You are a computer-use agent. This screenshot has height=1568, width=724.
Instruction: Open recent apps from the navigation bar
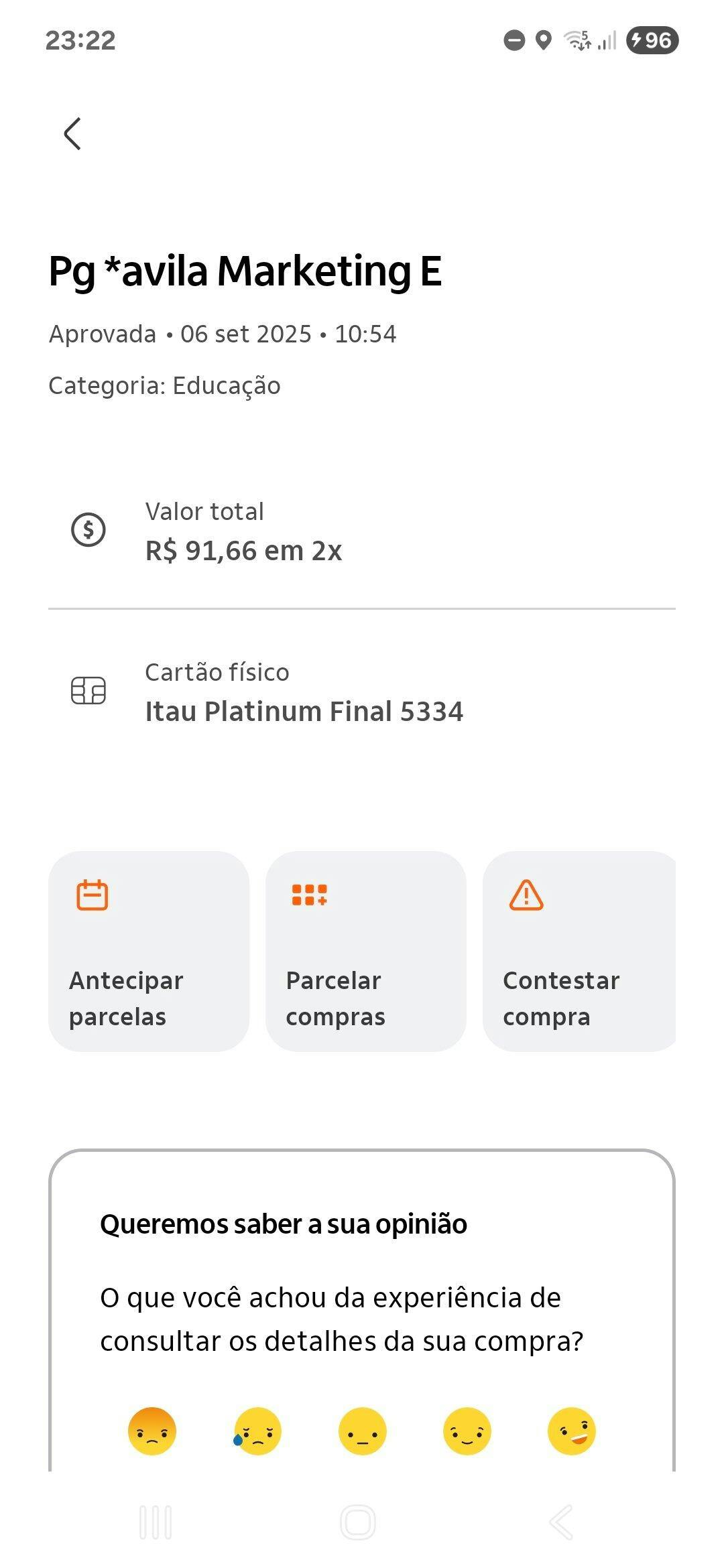tap(156, 1522)
